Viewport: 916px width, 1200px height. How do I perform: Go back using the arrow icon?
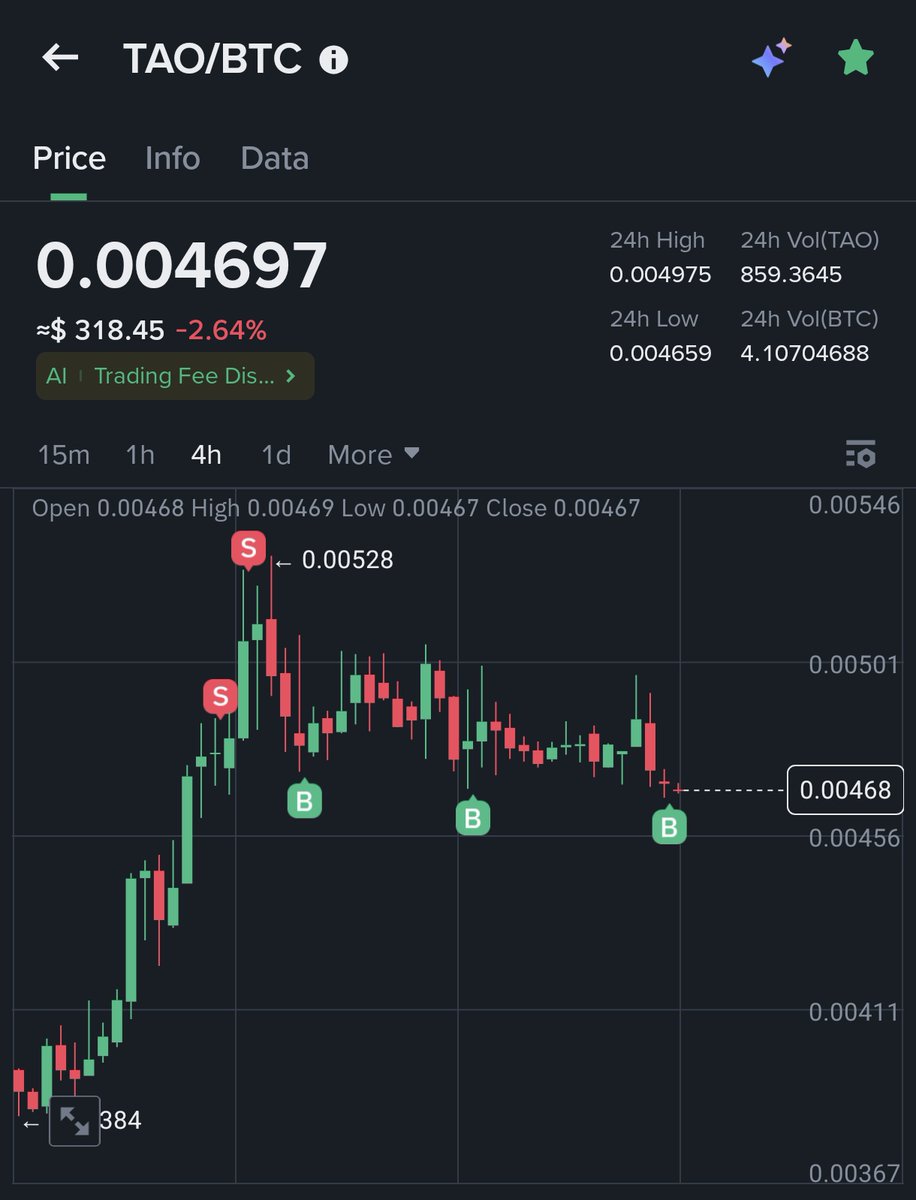60,58
